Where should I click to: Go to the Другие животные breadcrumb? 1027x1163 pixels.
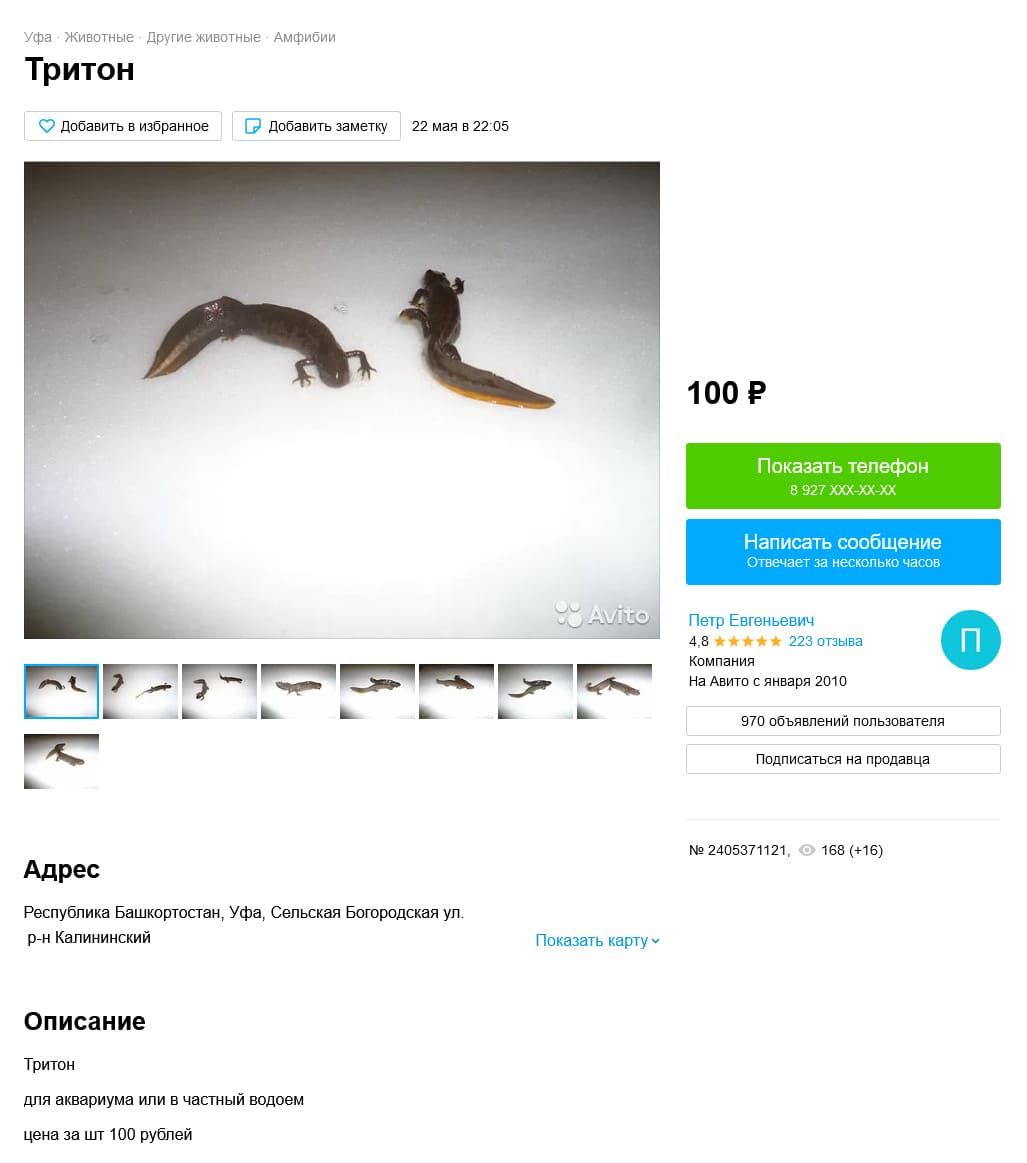tap(203, 37)
